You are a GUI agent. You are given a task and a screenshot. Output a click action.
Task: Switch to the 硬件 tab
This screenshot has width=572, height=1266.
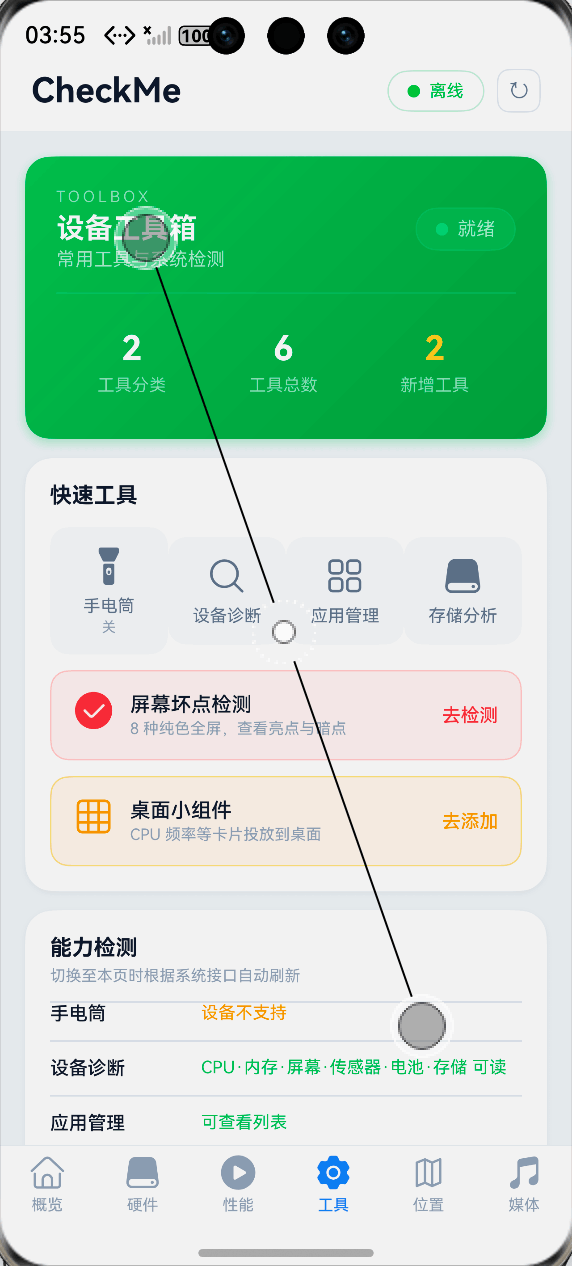(x=143, y=1184)
